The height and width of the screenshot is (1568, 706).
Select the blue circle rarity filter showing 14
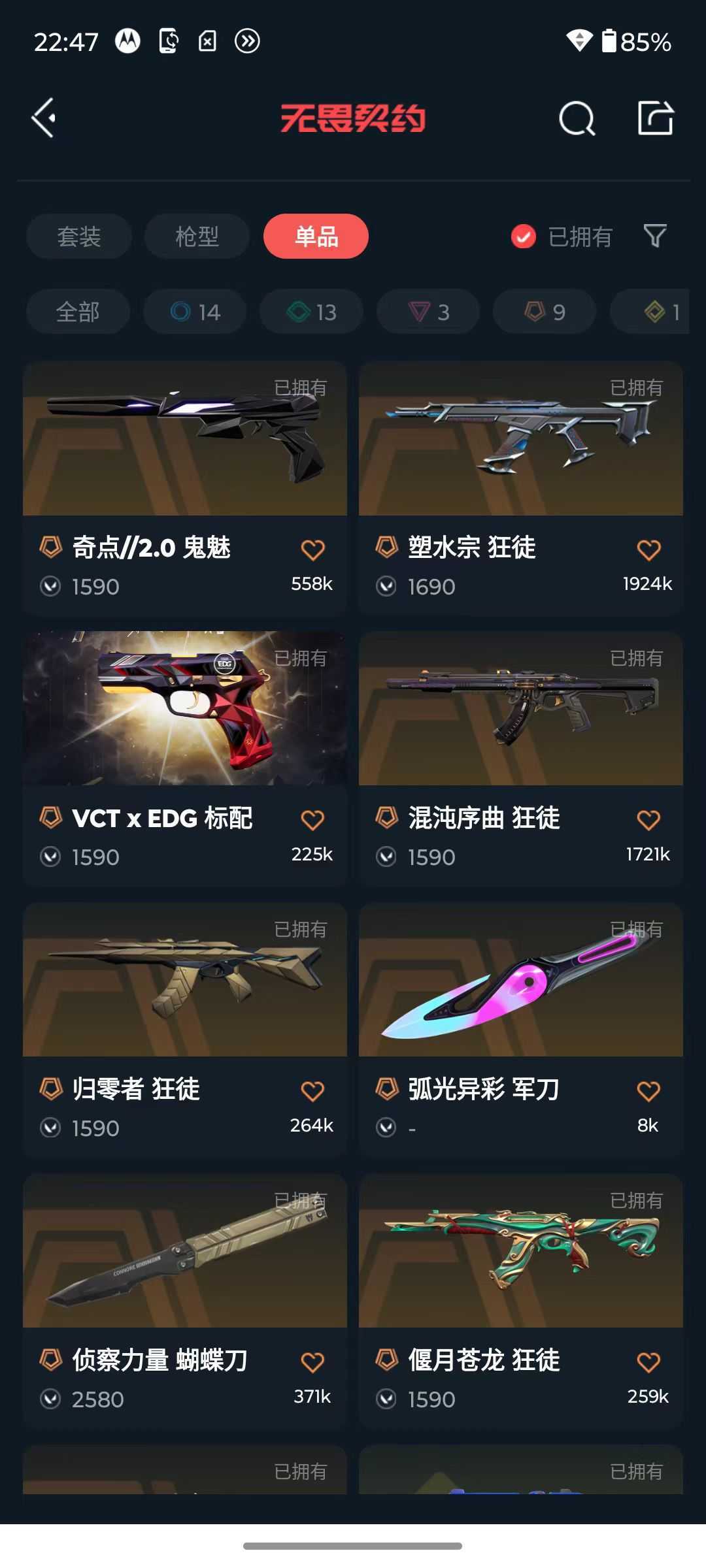(x=193, y=312)
